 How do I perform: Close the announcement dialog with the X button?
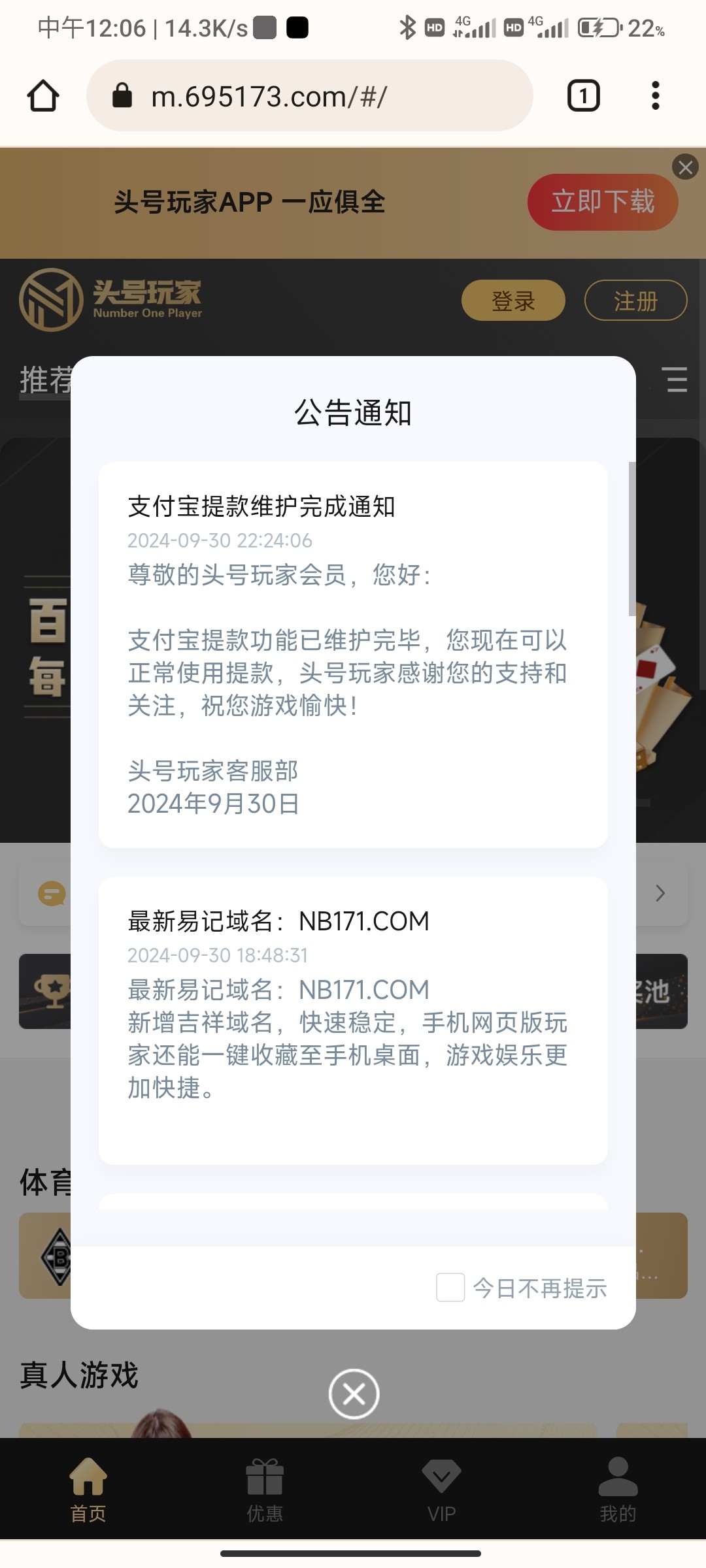354,1394
